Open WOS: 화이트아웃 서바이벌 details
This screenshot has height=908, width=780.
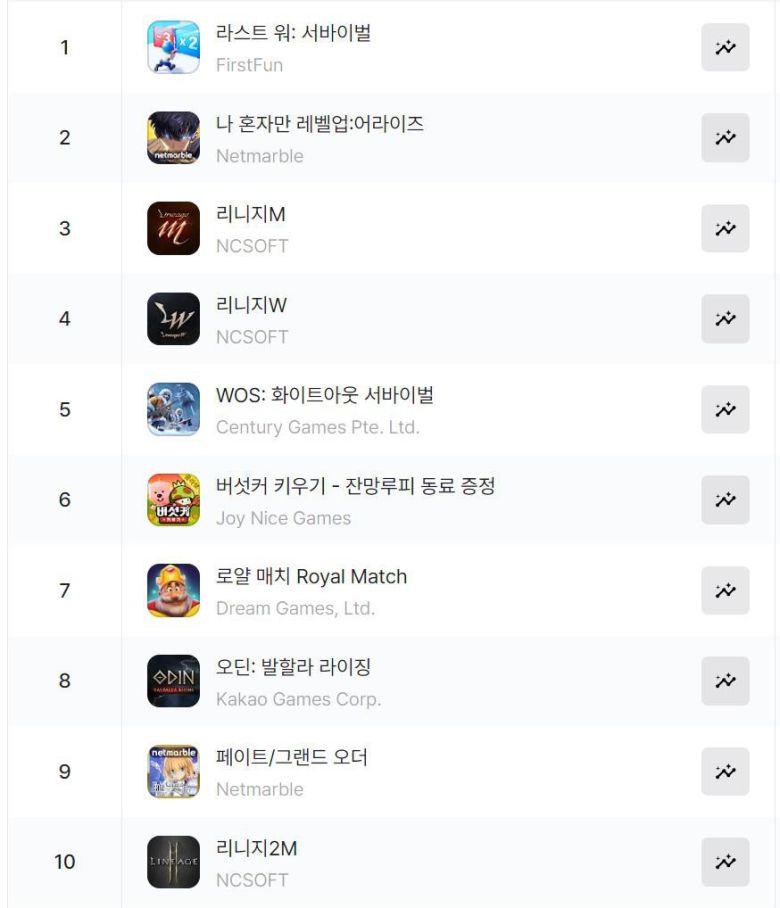coord(324,395)
